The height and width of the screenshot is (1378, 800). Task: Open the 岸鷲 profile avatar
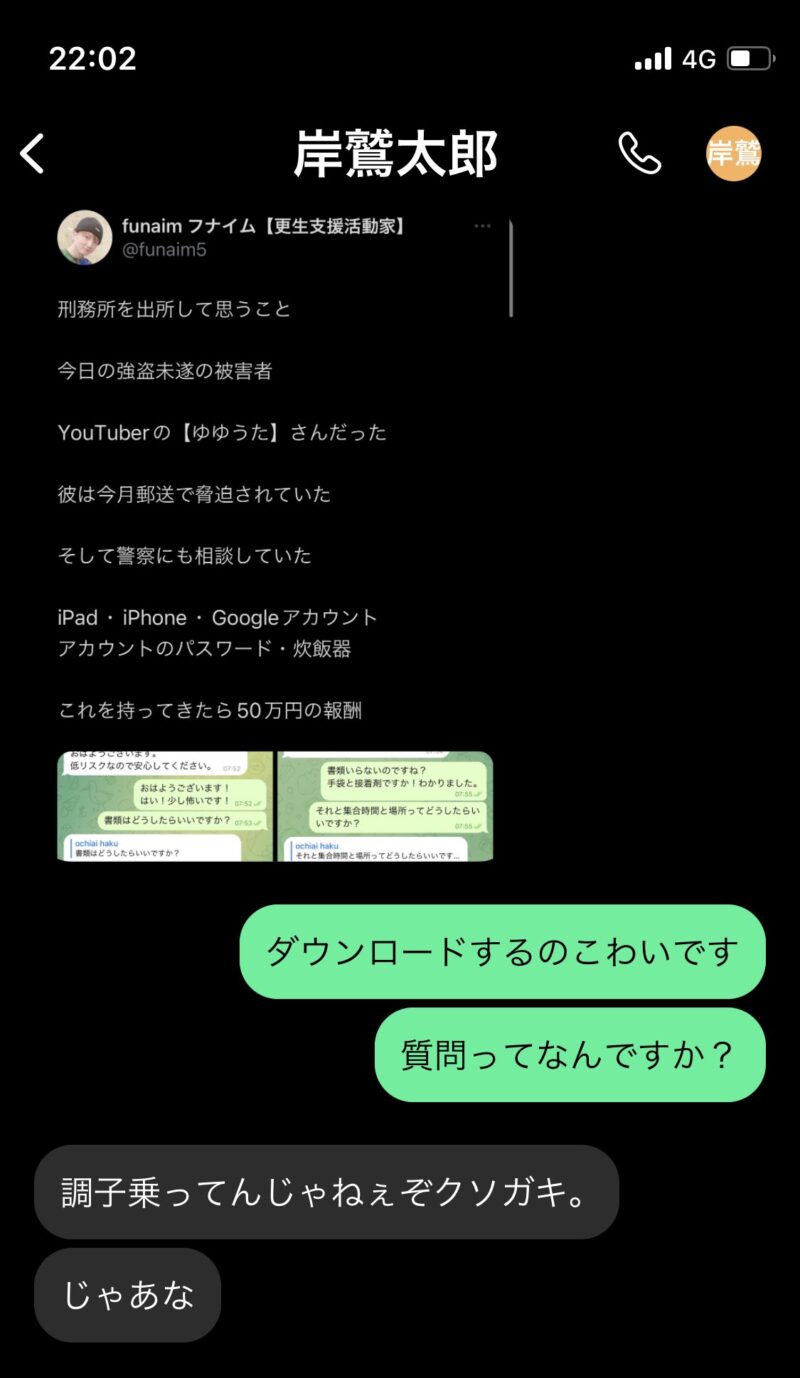(x=734, y=154)
